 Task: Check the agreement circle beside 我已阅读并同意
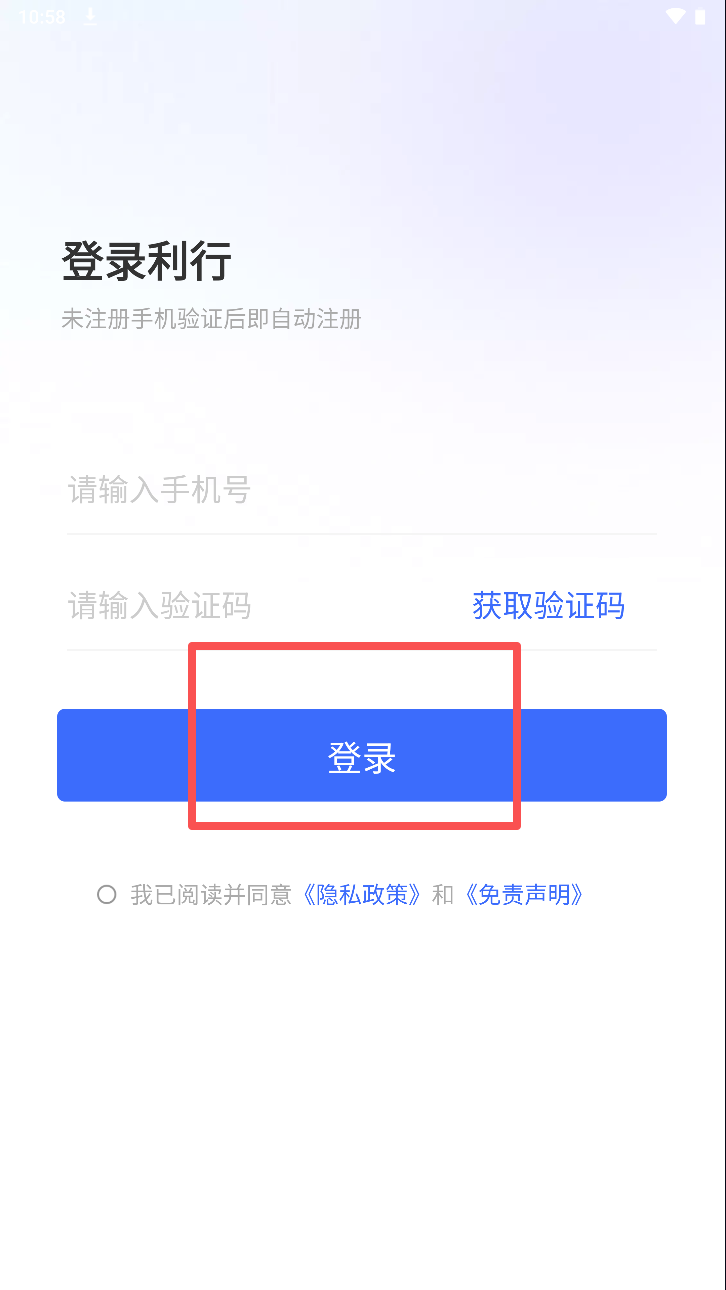pos(106,895)
